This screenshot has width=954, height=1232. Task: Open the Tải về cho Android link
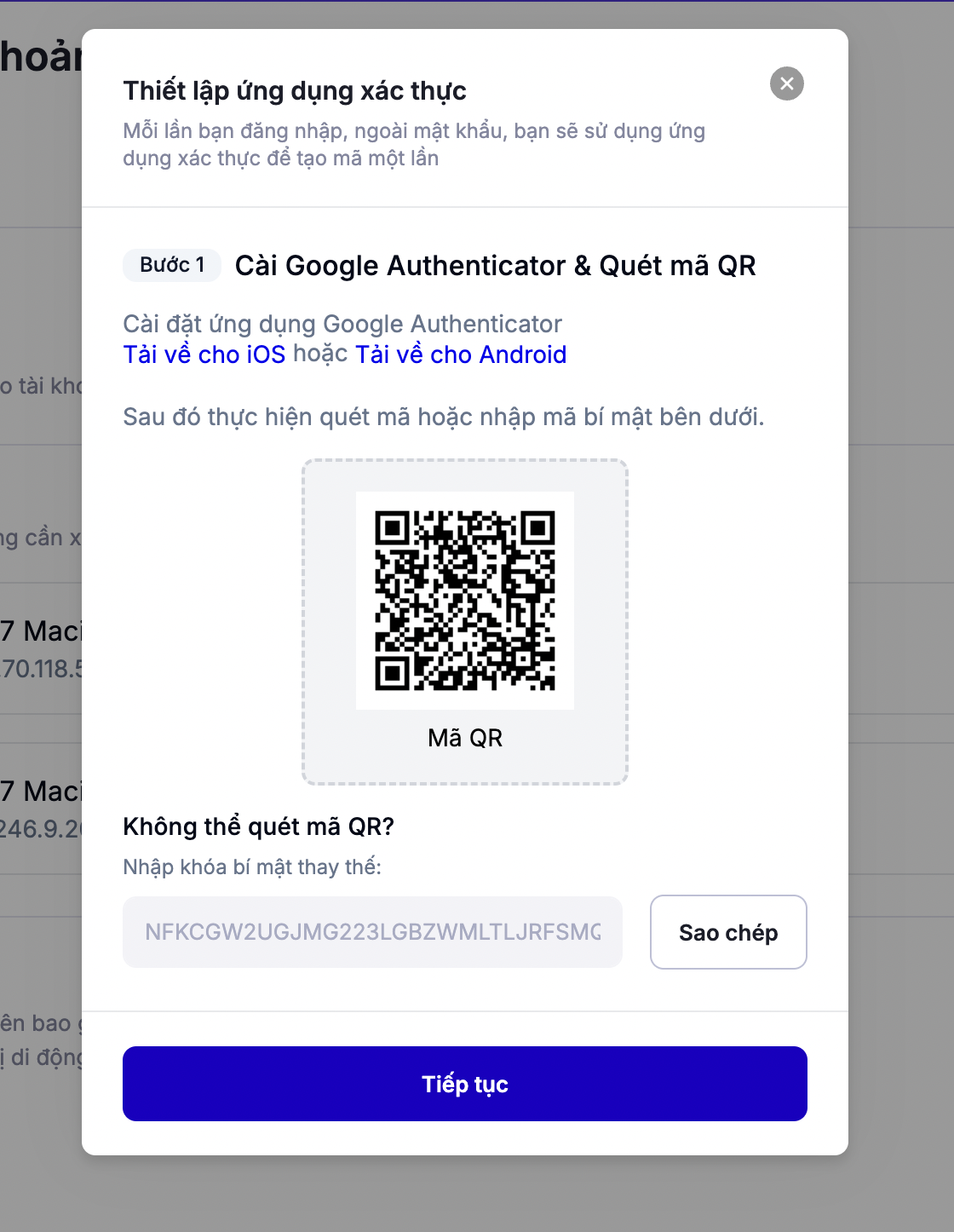pyautogui.click(x=461, y=354)
